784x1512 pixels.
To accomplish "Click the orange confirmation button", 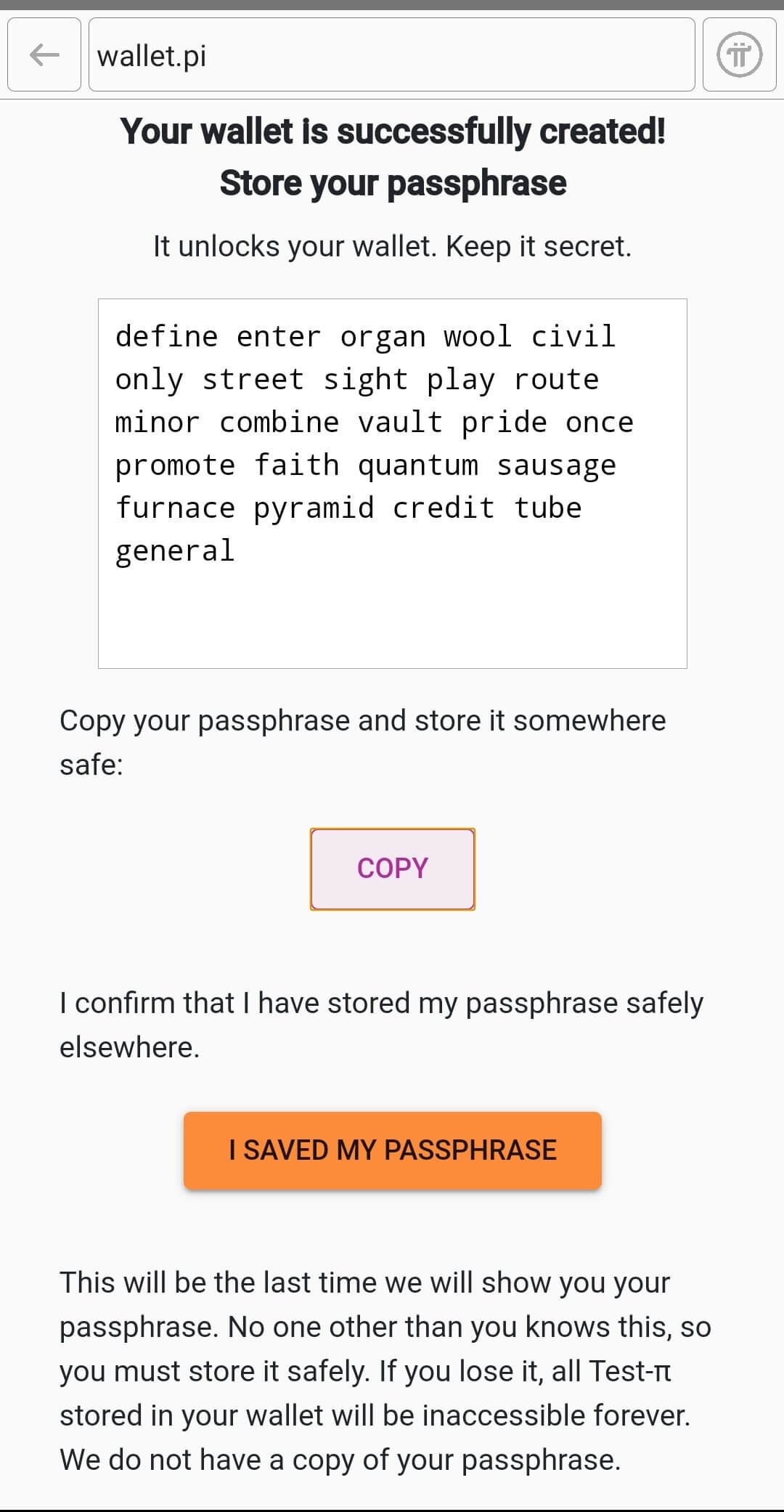I will tap(392, 1151).
